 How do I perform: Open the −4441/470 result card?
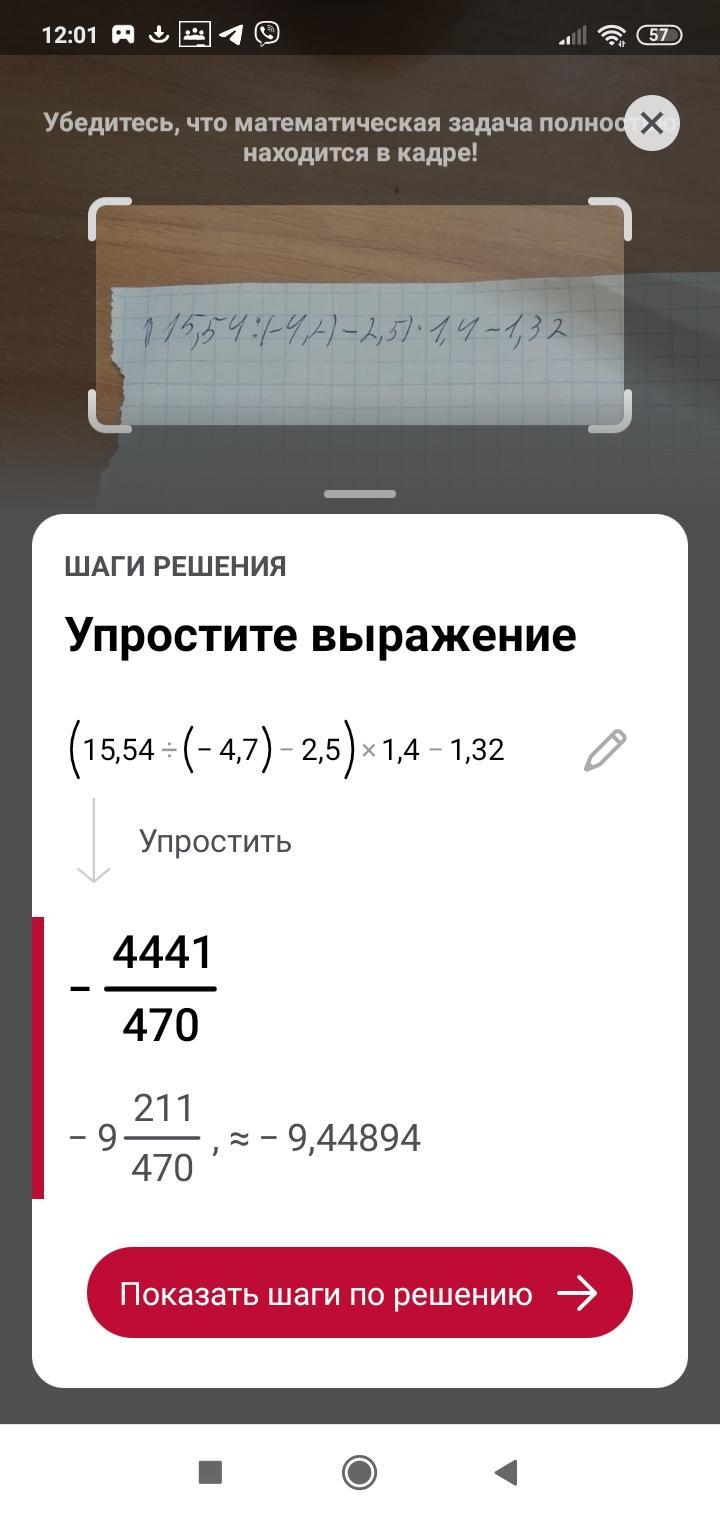(x=360, y=1058)
